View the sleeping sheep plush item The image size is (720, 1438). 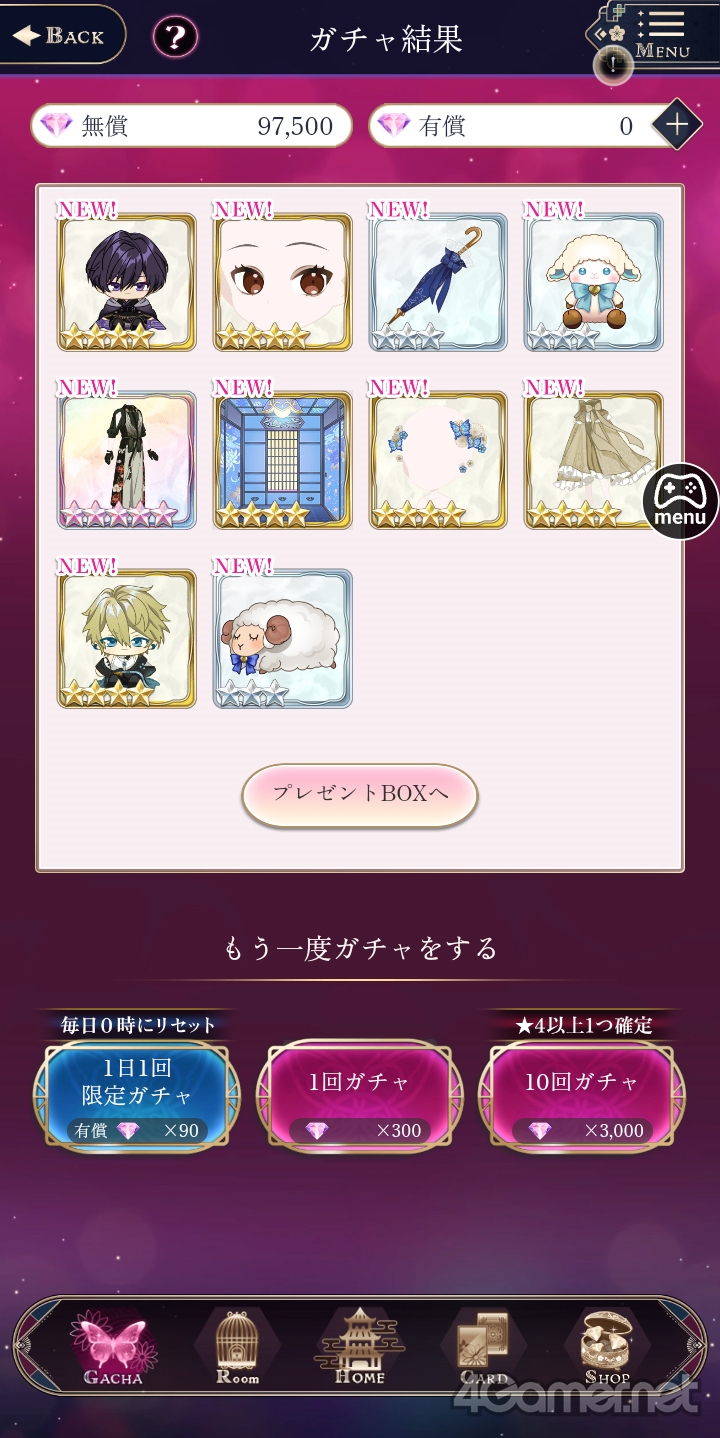click(283, 638)
